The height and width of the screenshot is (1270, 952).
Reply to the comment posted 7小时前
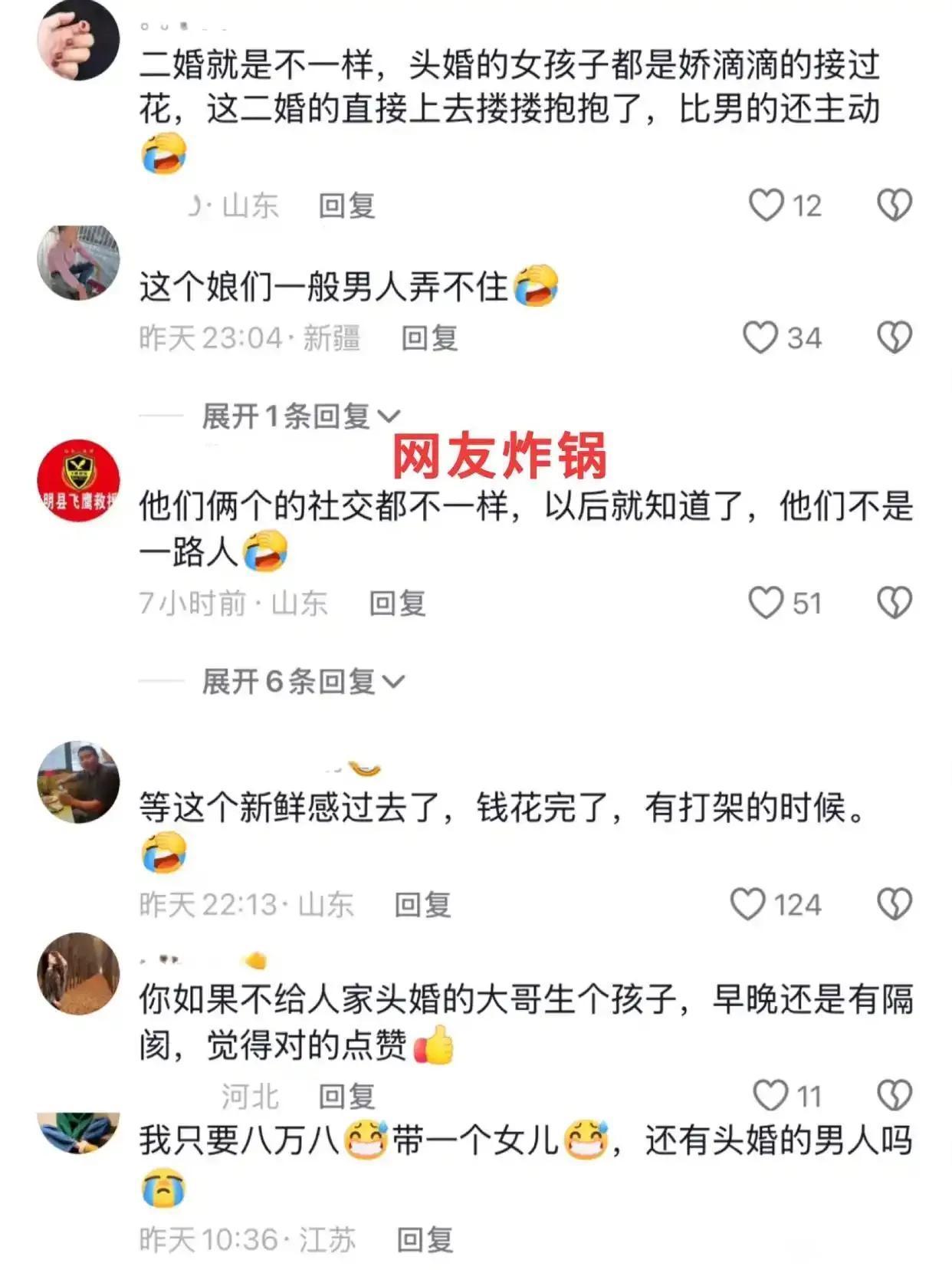point(397,604)
